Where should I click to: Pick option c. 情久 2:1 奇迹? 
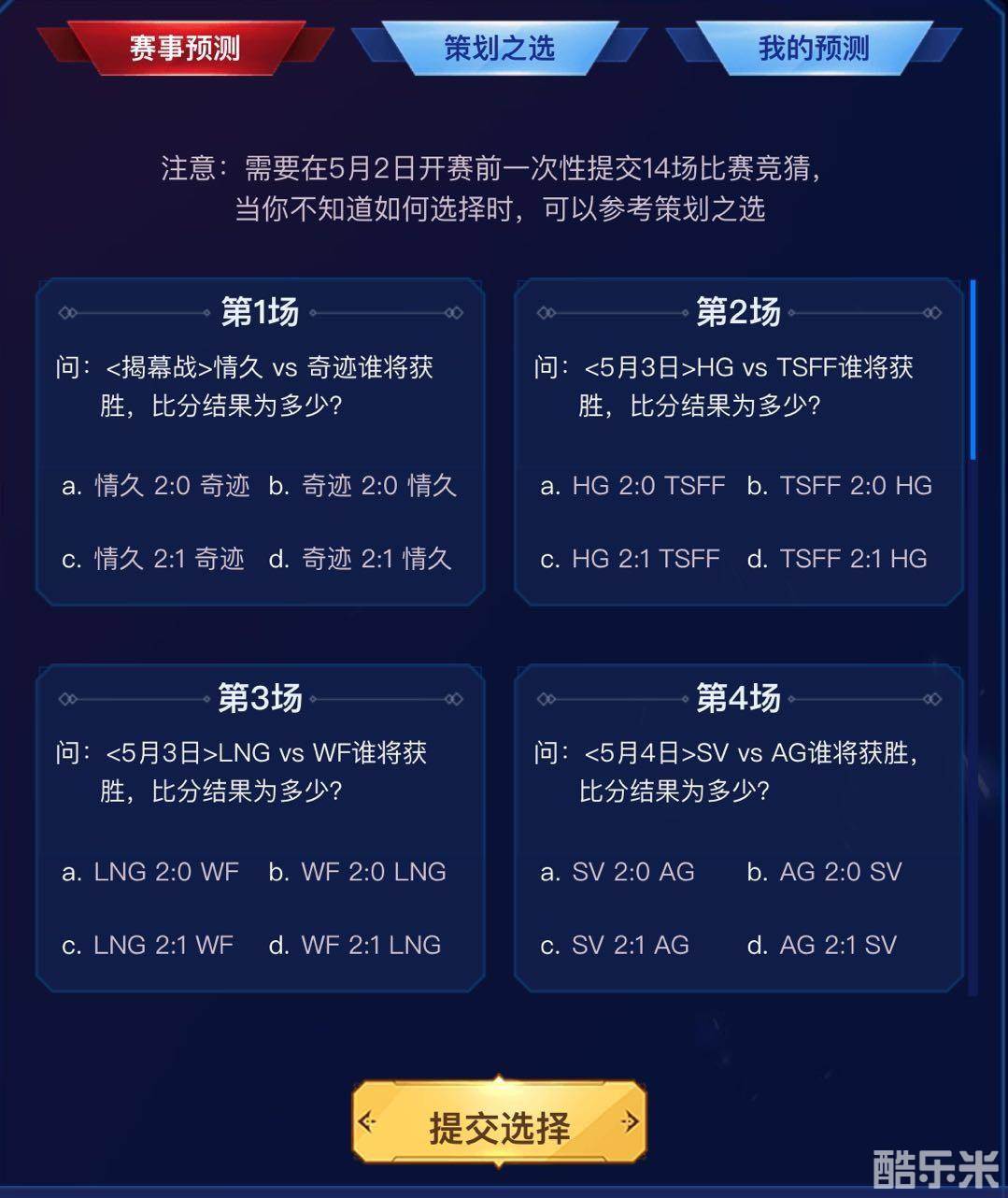click(153, 559)
